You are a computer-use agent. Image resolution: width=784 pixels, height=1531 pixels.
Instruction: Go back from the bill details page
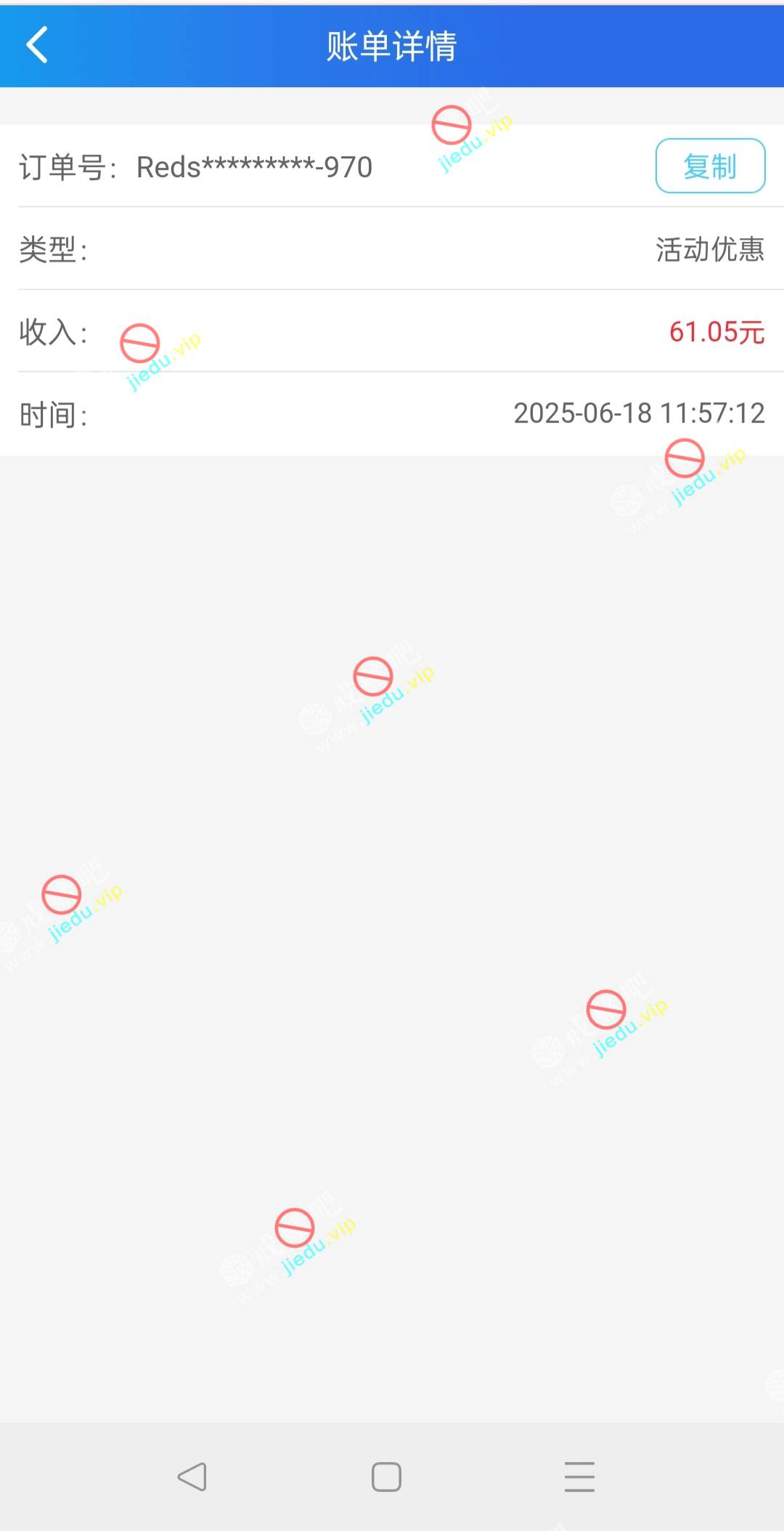[37, 45]
